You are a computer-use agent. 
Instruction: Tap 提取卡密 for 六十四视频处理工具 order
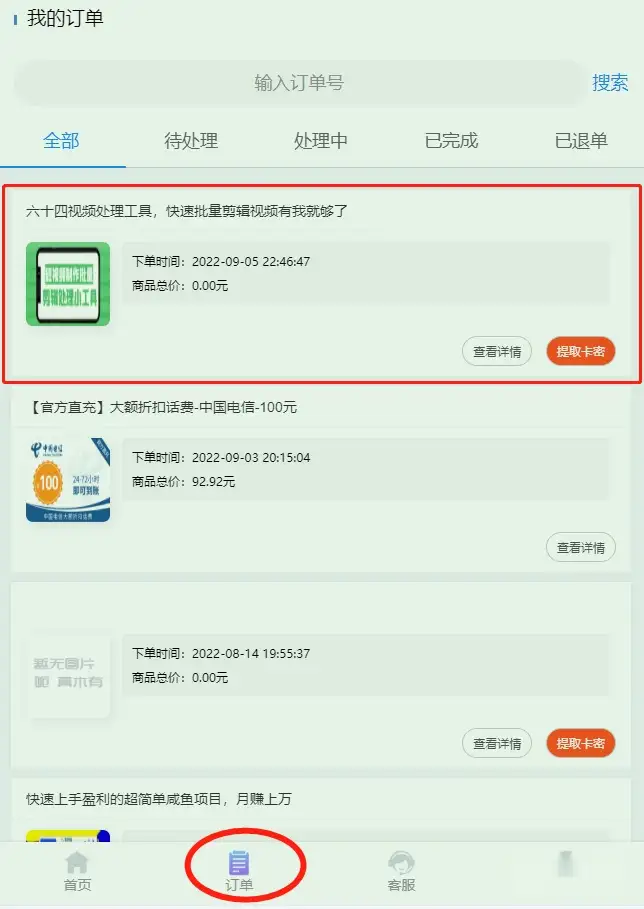[580, 352]
